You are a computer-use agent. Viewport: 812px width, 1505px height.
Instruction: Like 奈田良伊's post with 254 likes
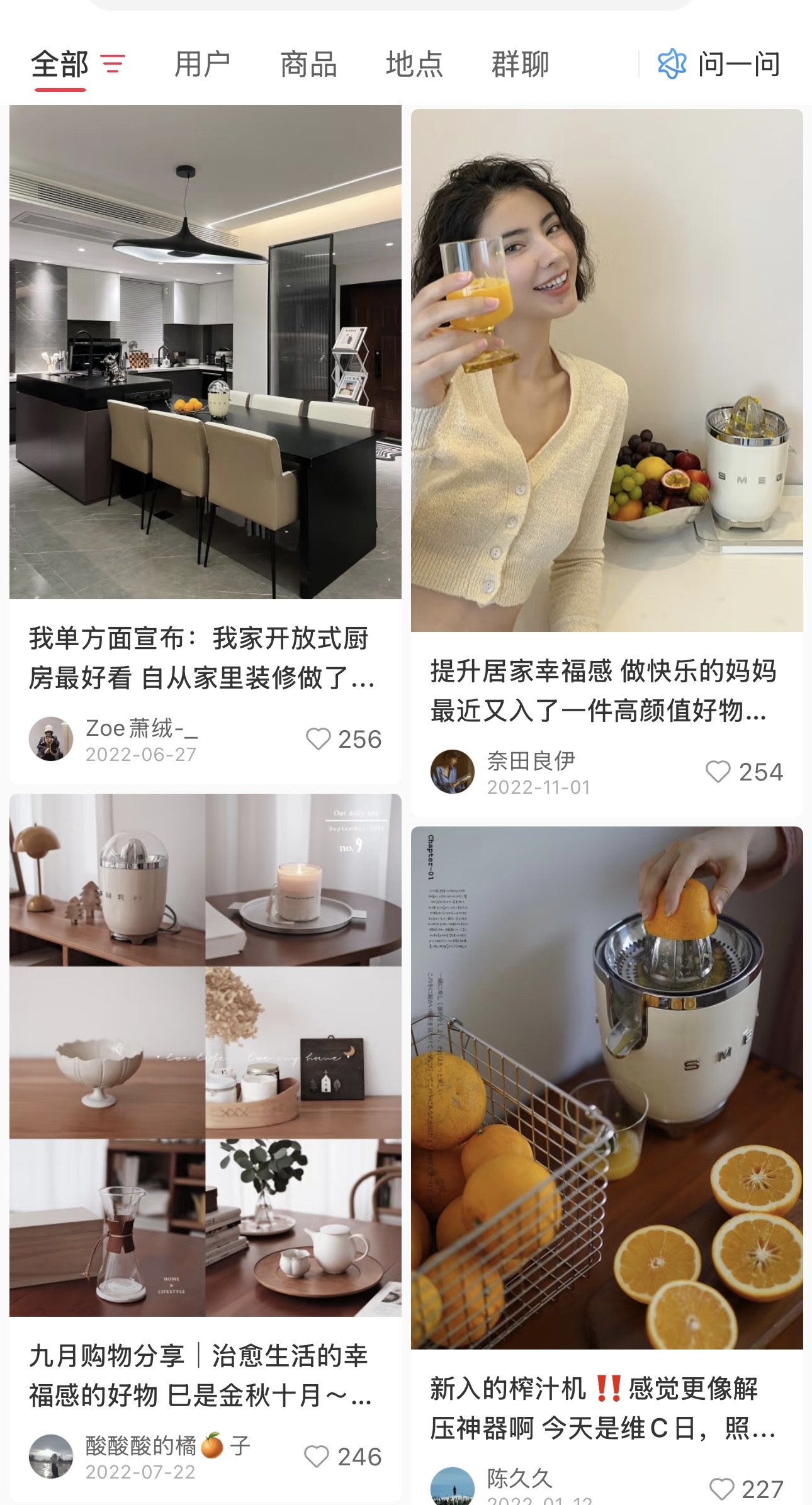coord(718,772)
